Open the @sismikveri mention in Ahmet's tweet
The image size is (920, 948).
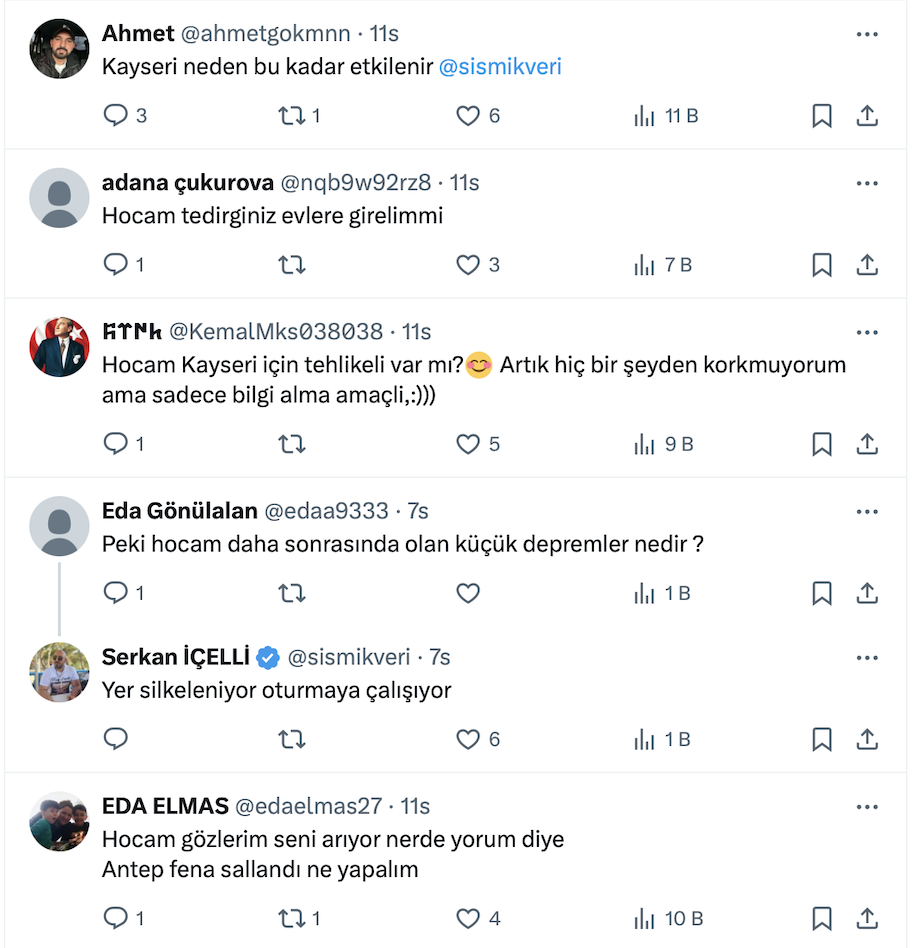tap(500, 67)
